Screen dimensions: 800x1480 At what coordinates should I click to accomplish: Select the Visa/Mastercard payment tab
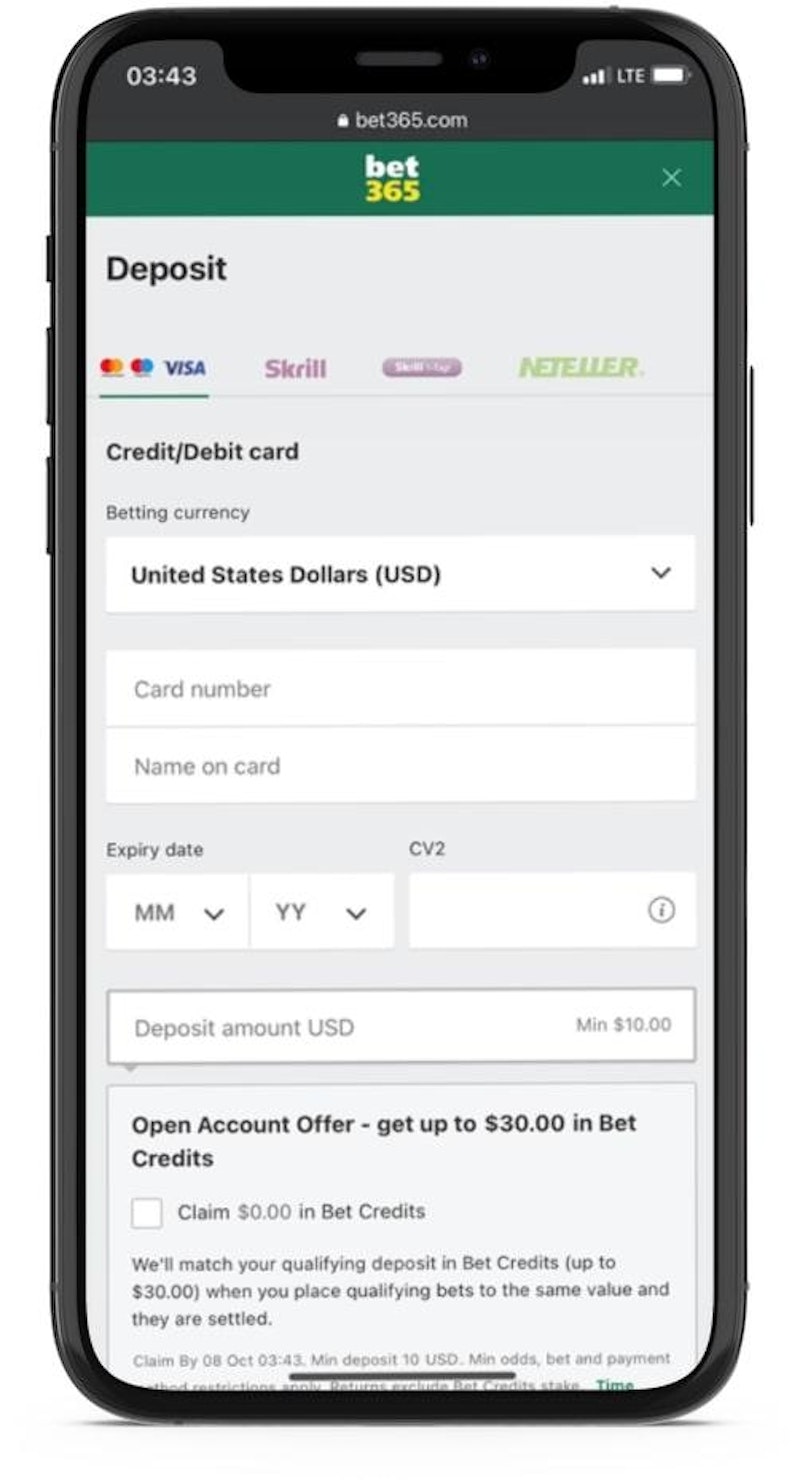[x=153, y=368]
